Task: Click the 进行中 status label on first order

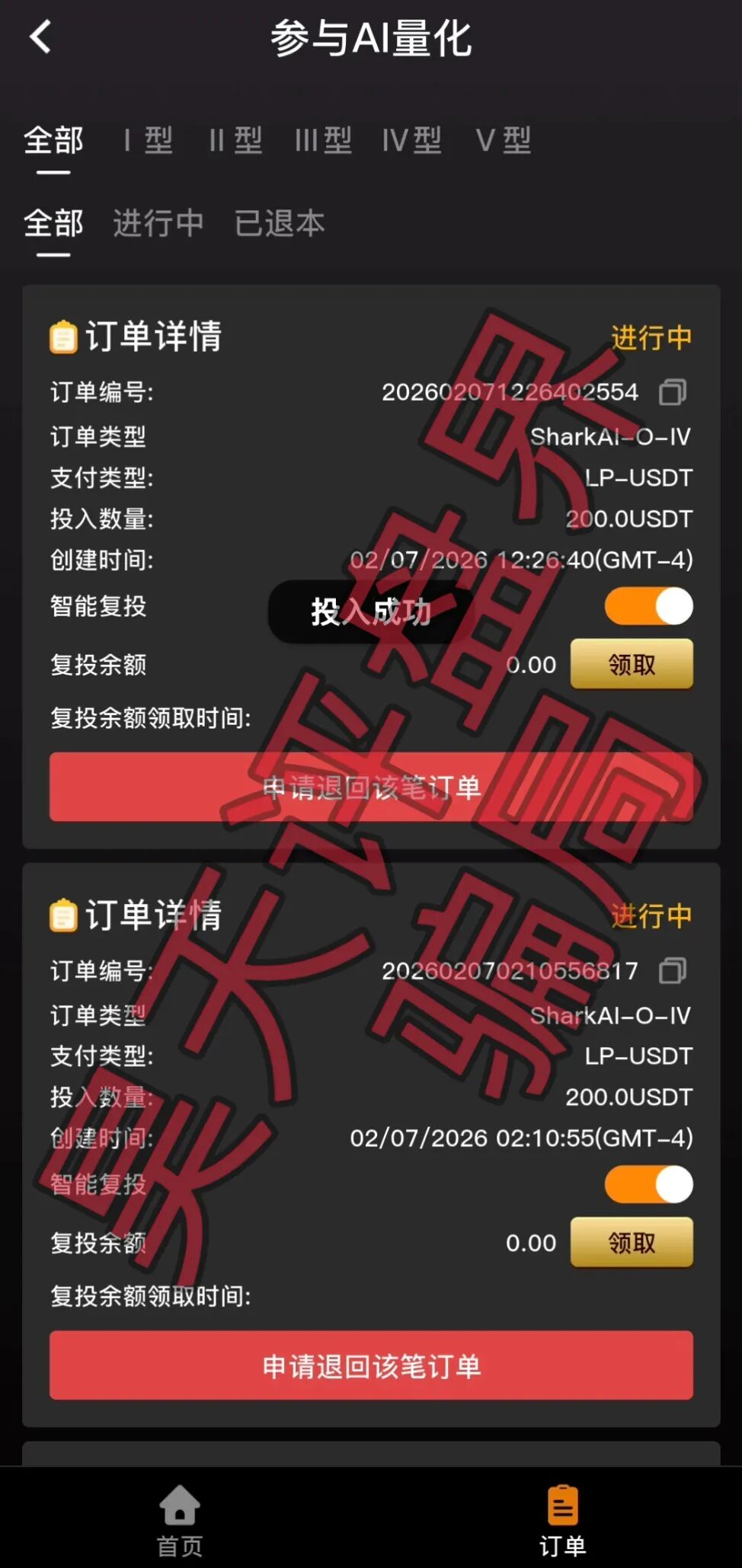Action: click(x=652, y=337)
